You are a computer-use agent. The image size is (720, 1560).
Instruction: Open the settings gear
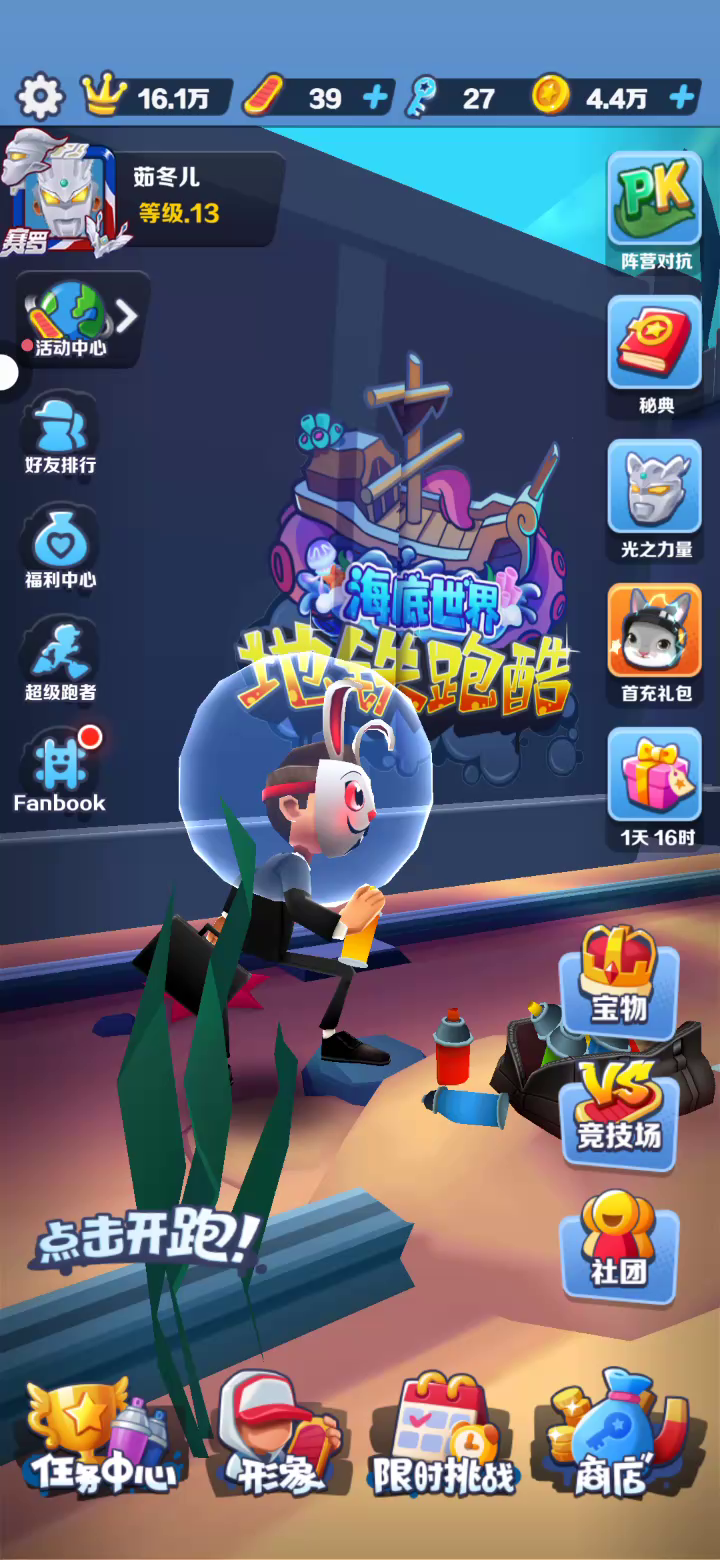click(x=40, y=97)
